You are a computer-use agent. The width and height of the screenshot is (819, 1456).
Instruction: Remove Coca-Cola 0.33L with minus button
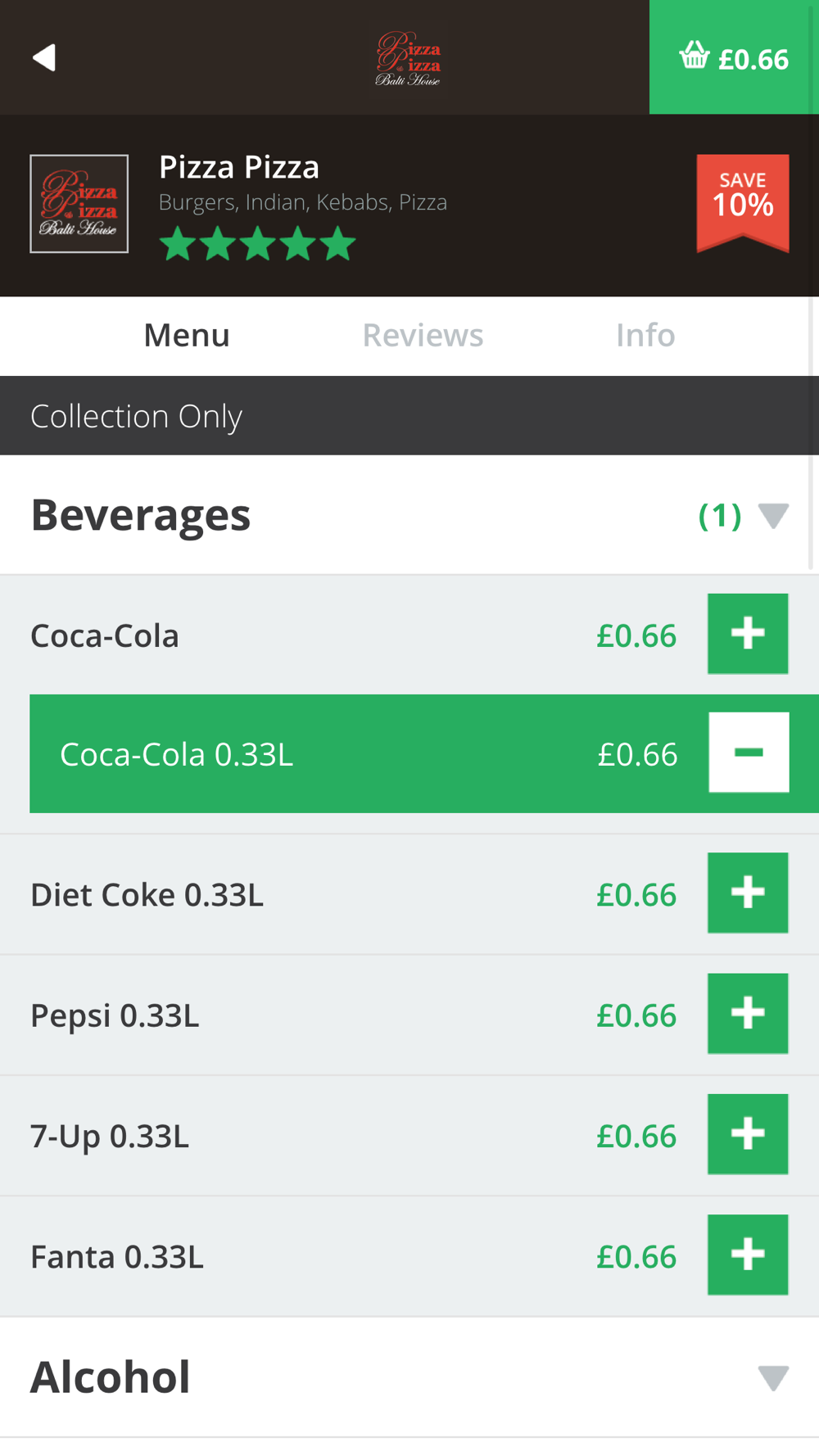pyautogui.click(x=749, y=753)
